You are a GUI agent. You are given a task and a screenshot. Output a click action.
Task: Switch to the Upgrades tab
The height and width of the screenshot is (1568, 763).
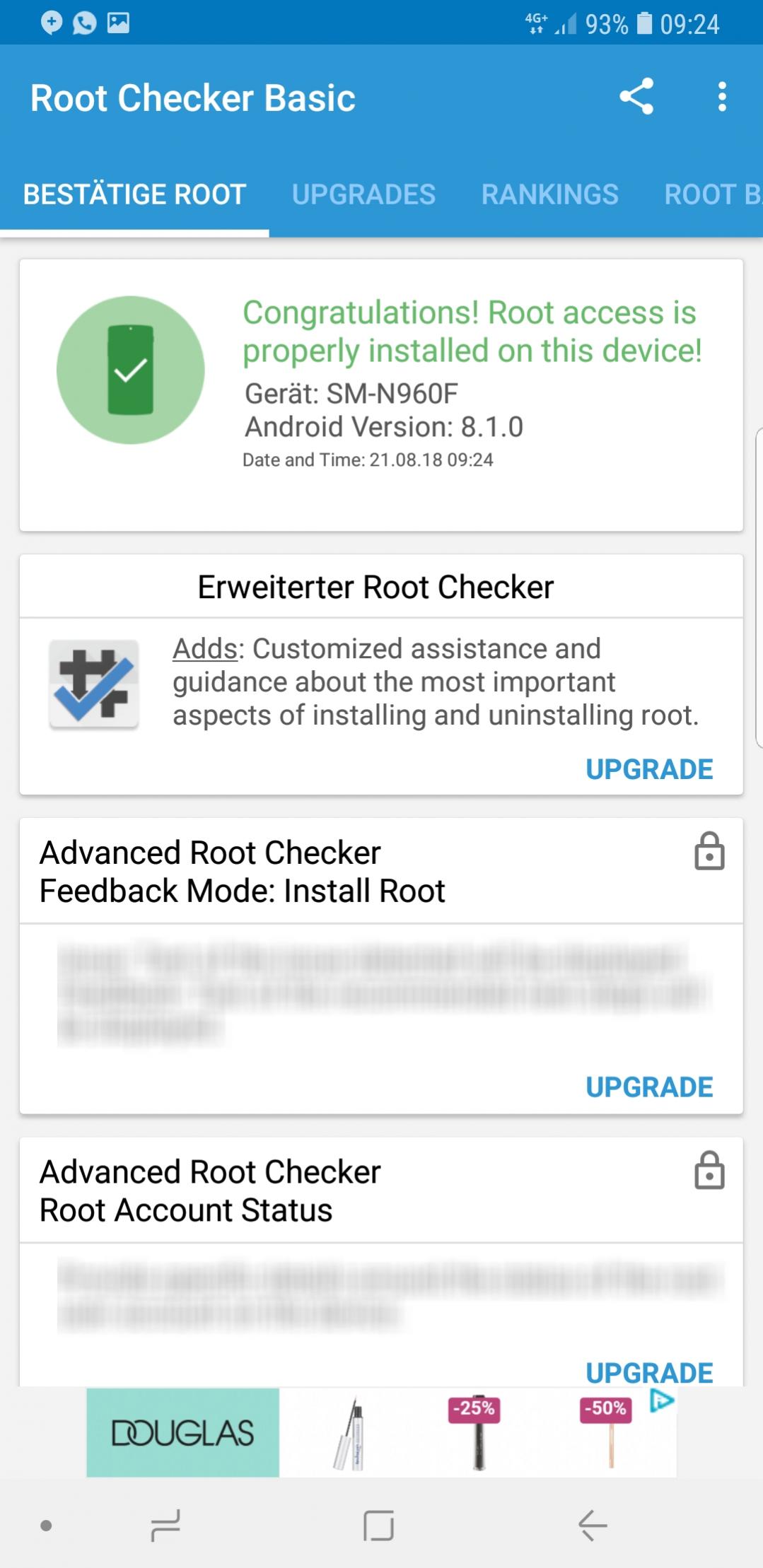point(363,194)
